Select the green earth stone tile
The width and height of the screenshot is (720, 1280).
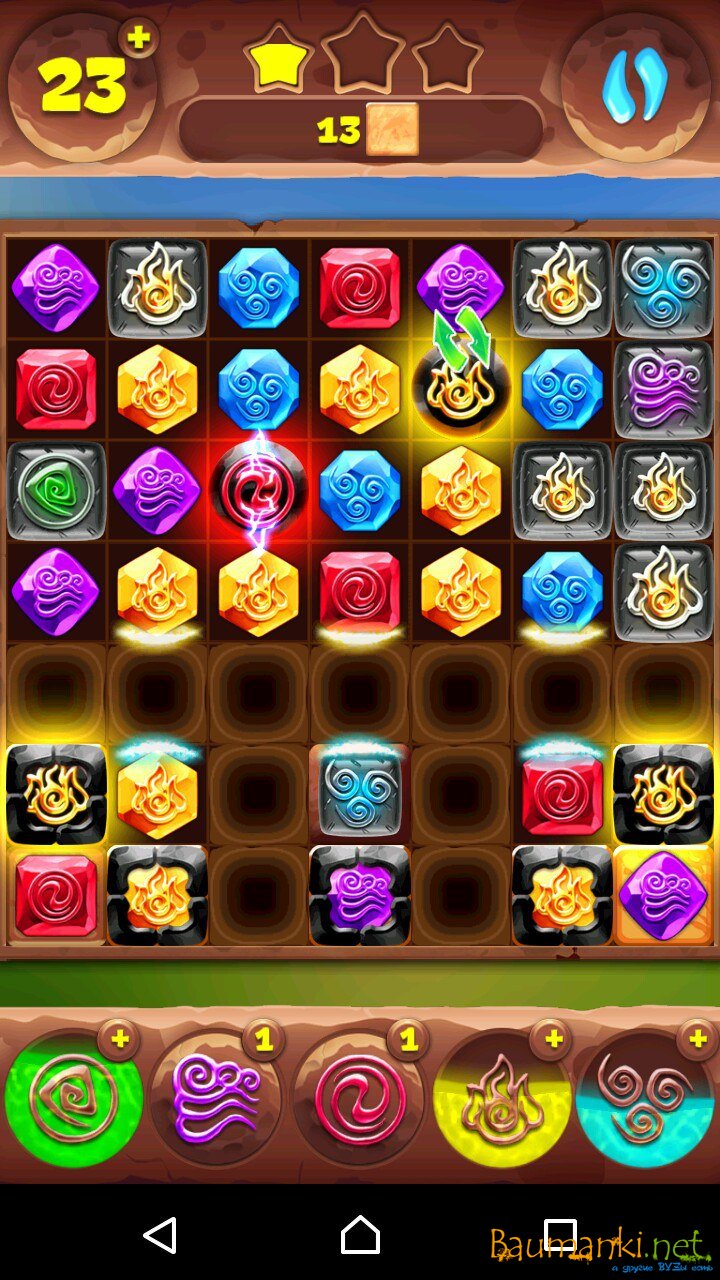[56, 490]
